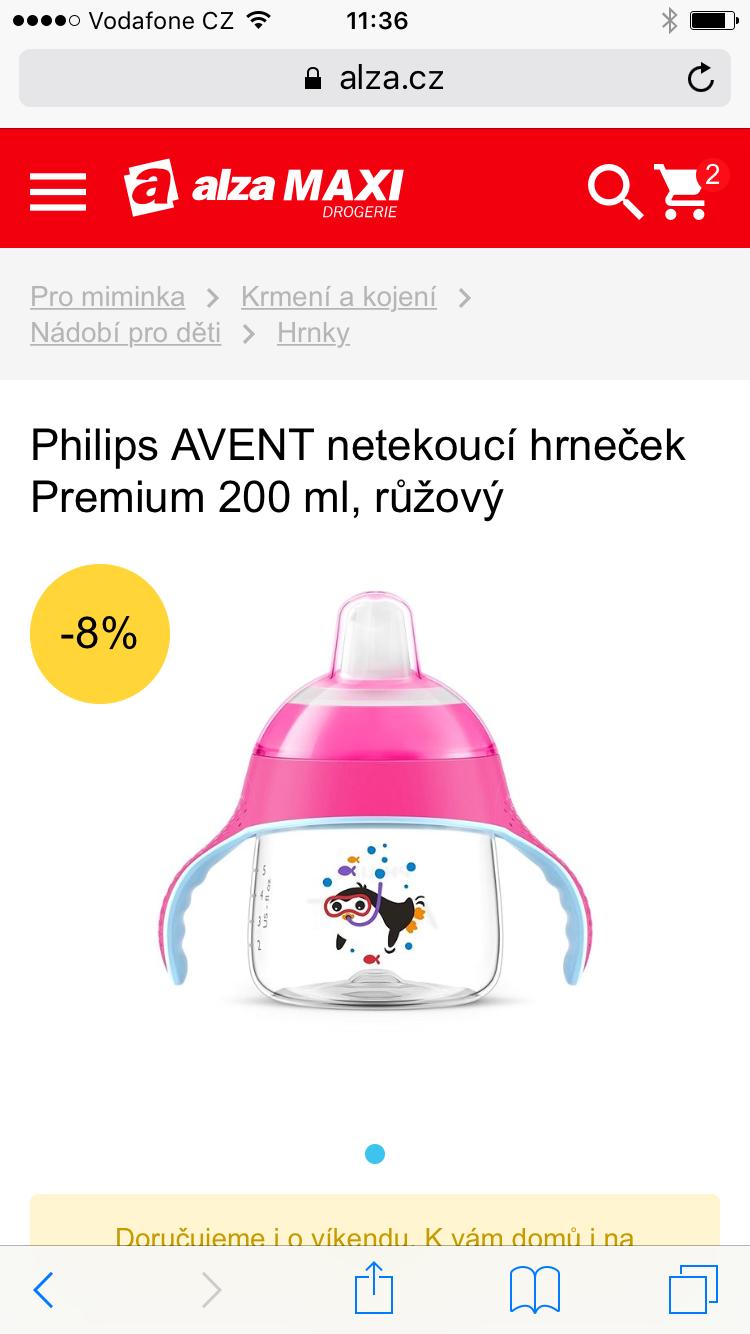Tap the alza.cz address bar
The image size is (750, 1334).
click(374, 78)
